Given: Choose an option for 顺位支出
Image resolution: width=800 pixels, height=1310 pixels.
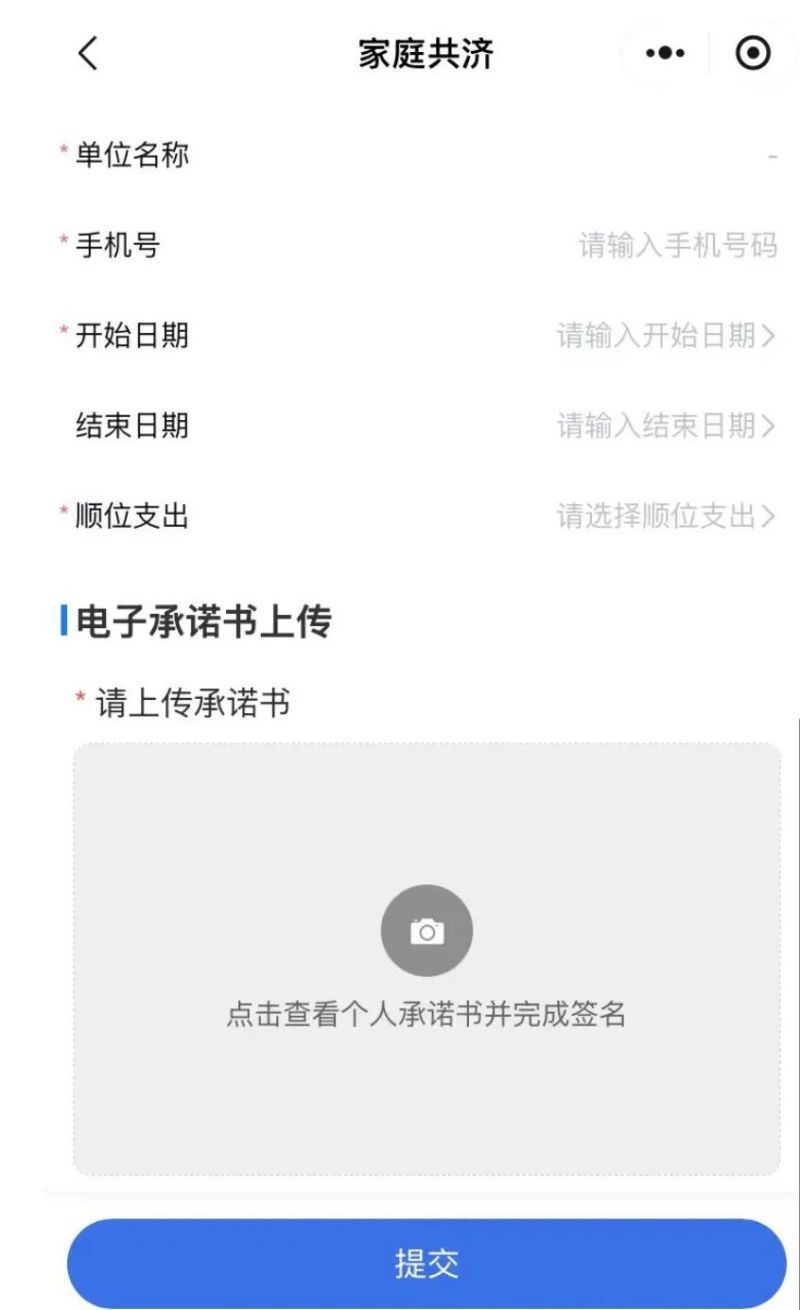Looking at the screenshot, I should 665,517.
